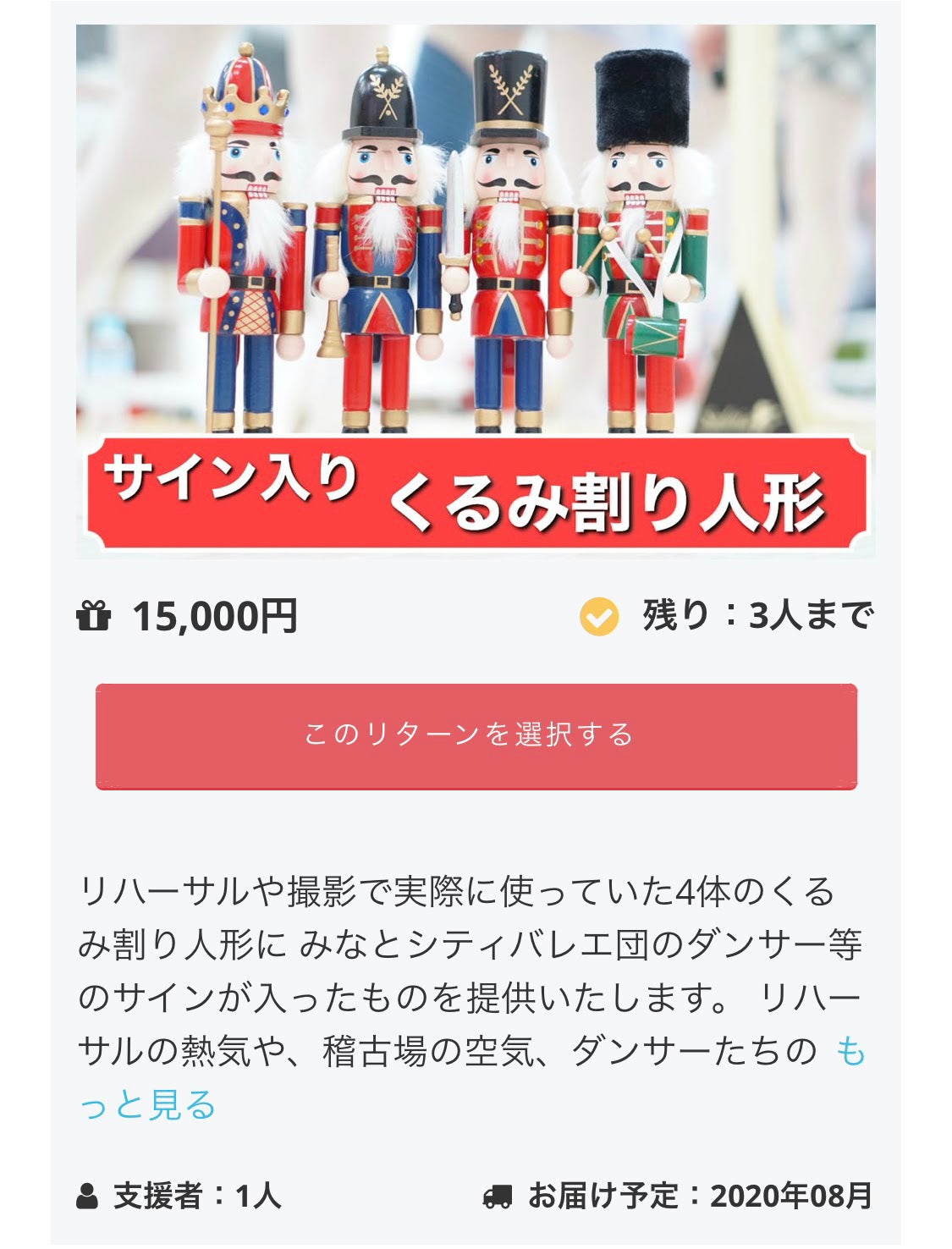
Task: Select the 15,000円 return with このリターンを選択する
Action: pyautogui.click(x=476, y=735)
